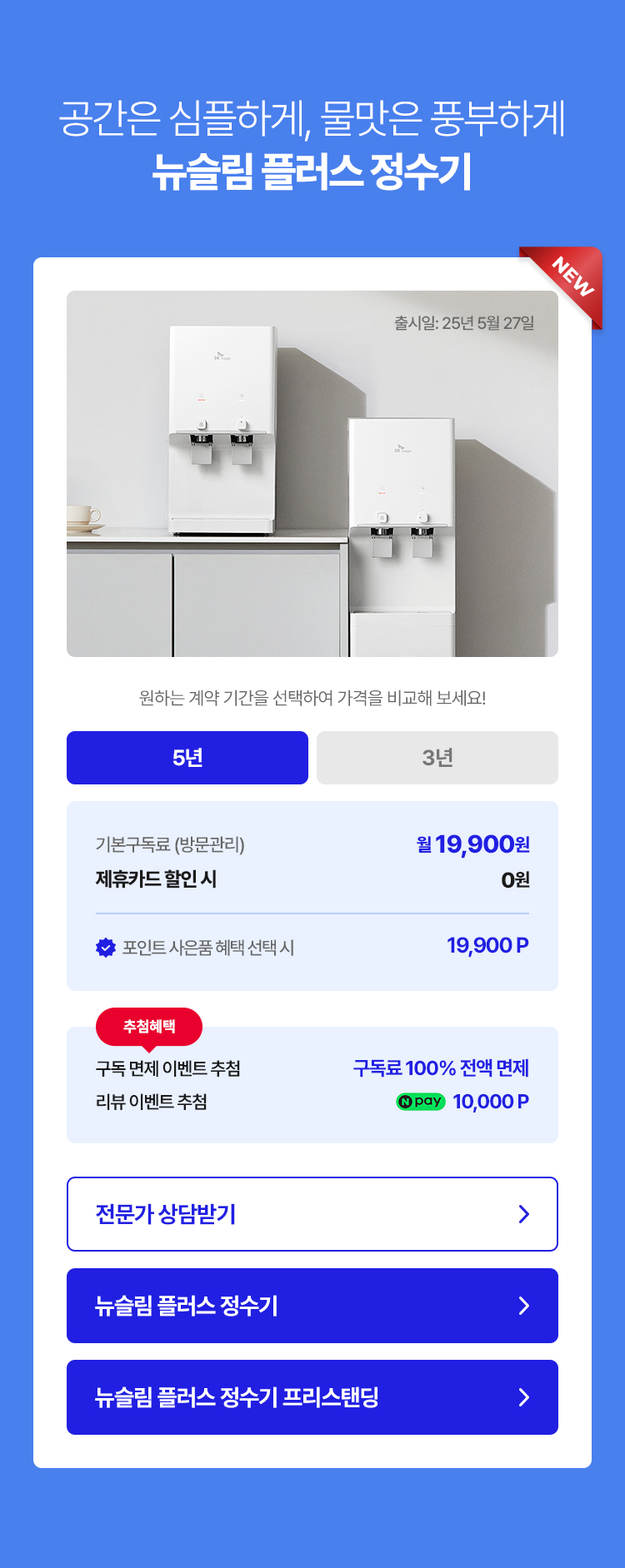
Task: Open 전문가 상담받기 consultation
Action: 312,1214
